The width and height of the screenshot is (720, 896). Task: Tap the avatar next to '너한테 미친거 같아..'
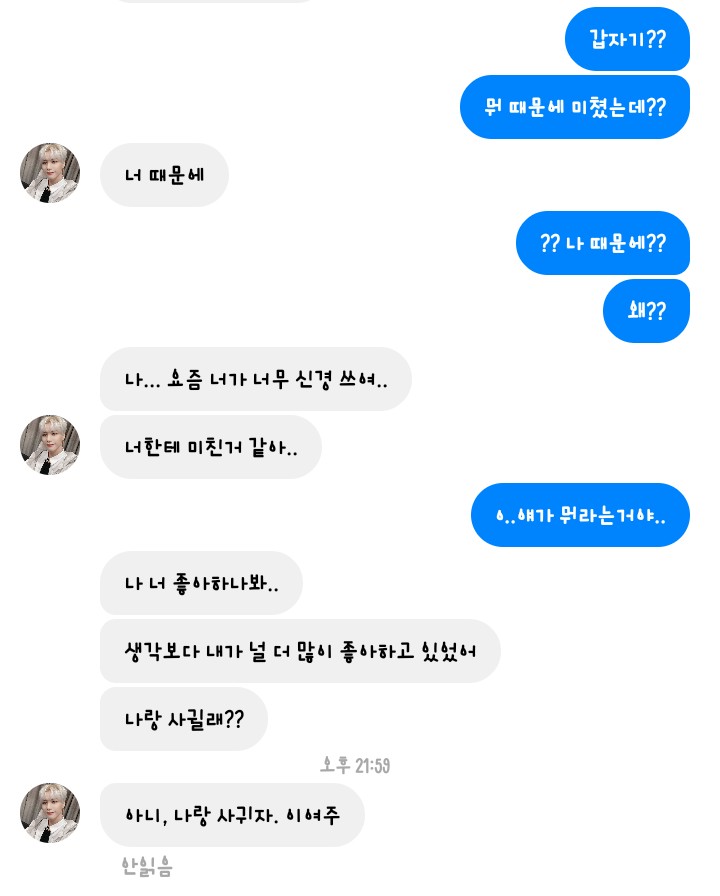50,445
